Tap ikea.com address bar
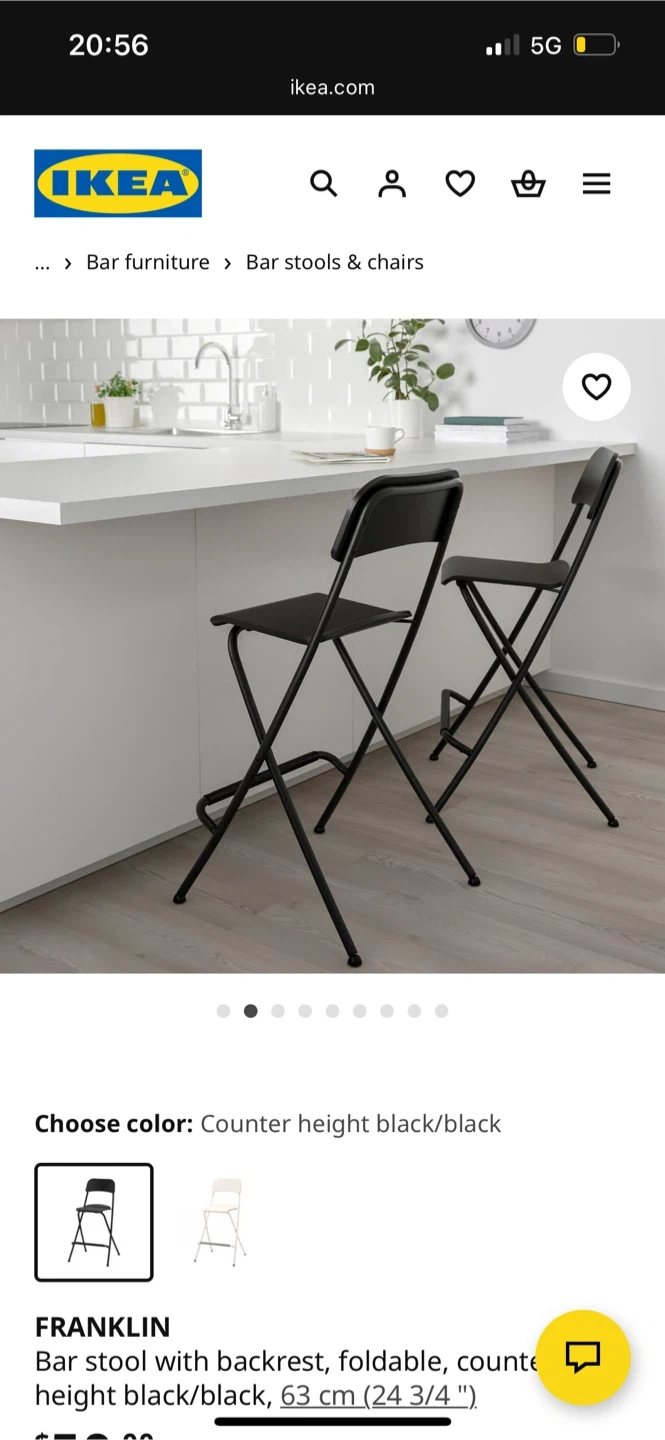The image size is (665, 1440). coord(332,87)
